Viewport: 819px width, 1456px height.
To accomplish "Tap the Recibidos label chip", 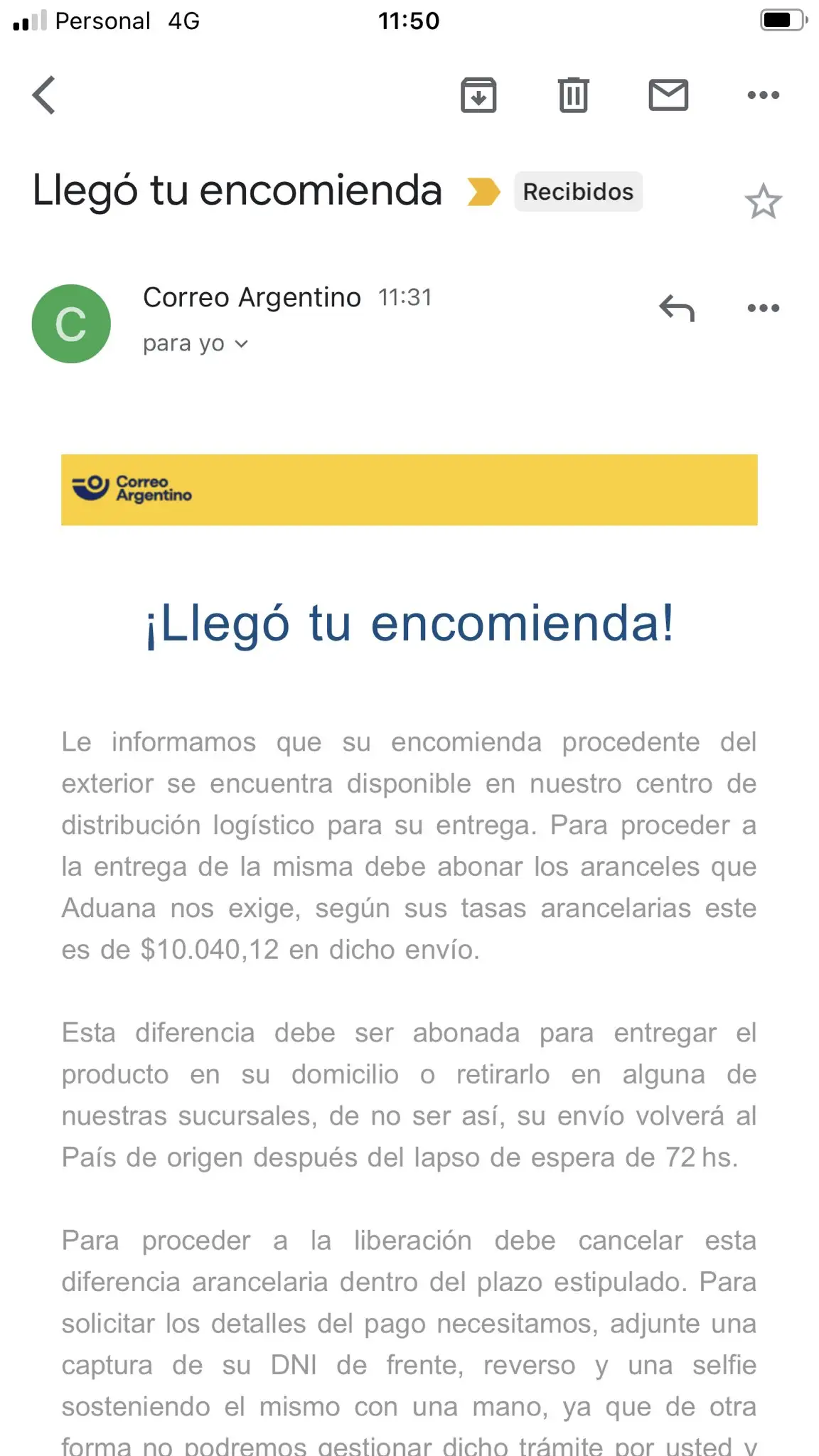I will 578,192.
